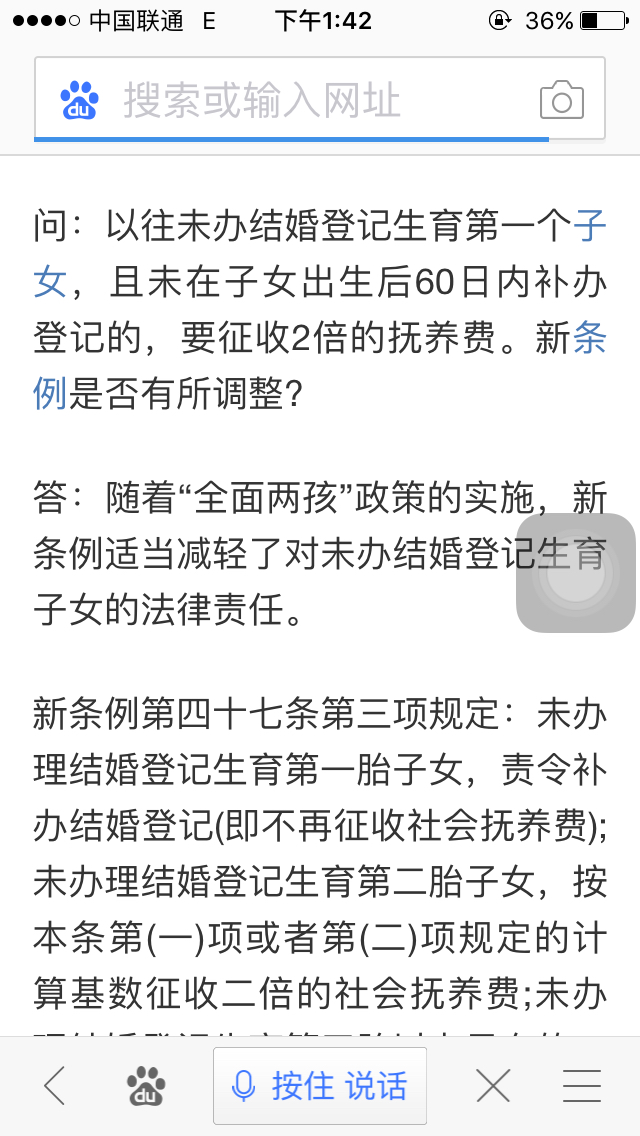Viewport: 640px width, 1136px height.
Task: Tap the search or URL input field
Action: pos(319,99)
